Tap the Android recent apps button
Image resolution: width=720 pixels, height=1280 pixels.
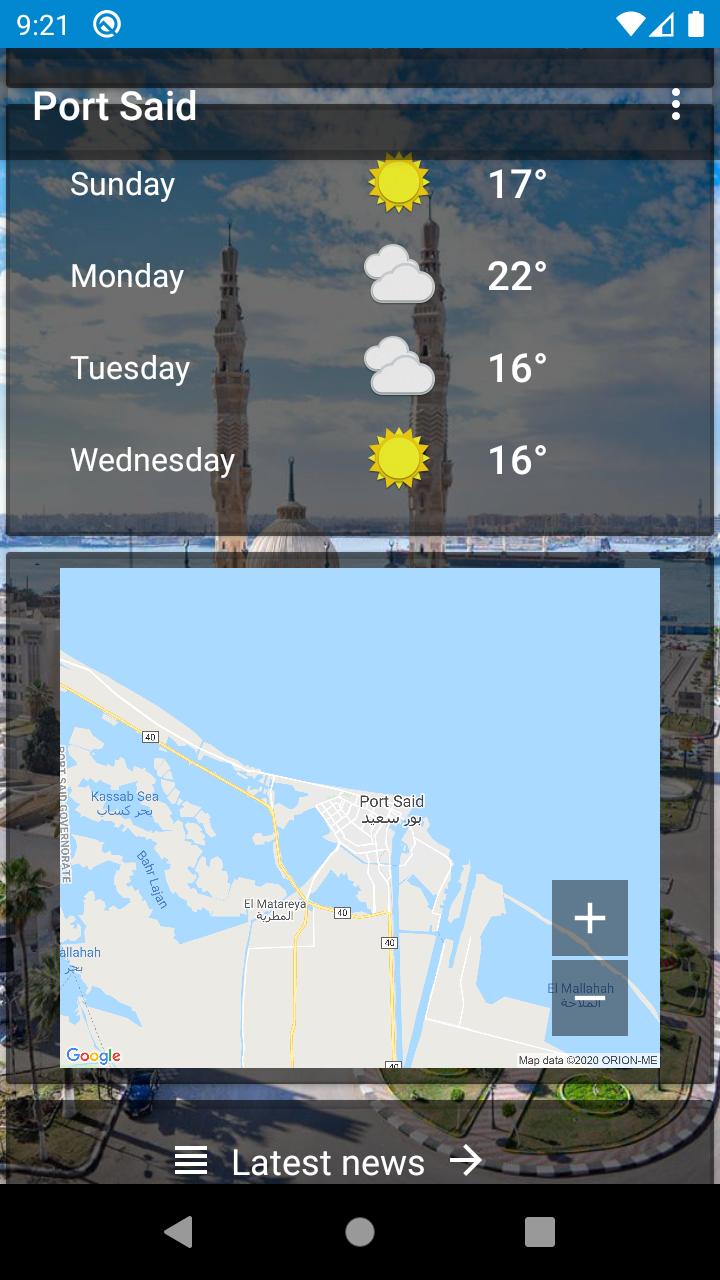click(540, 1232)
